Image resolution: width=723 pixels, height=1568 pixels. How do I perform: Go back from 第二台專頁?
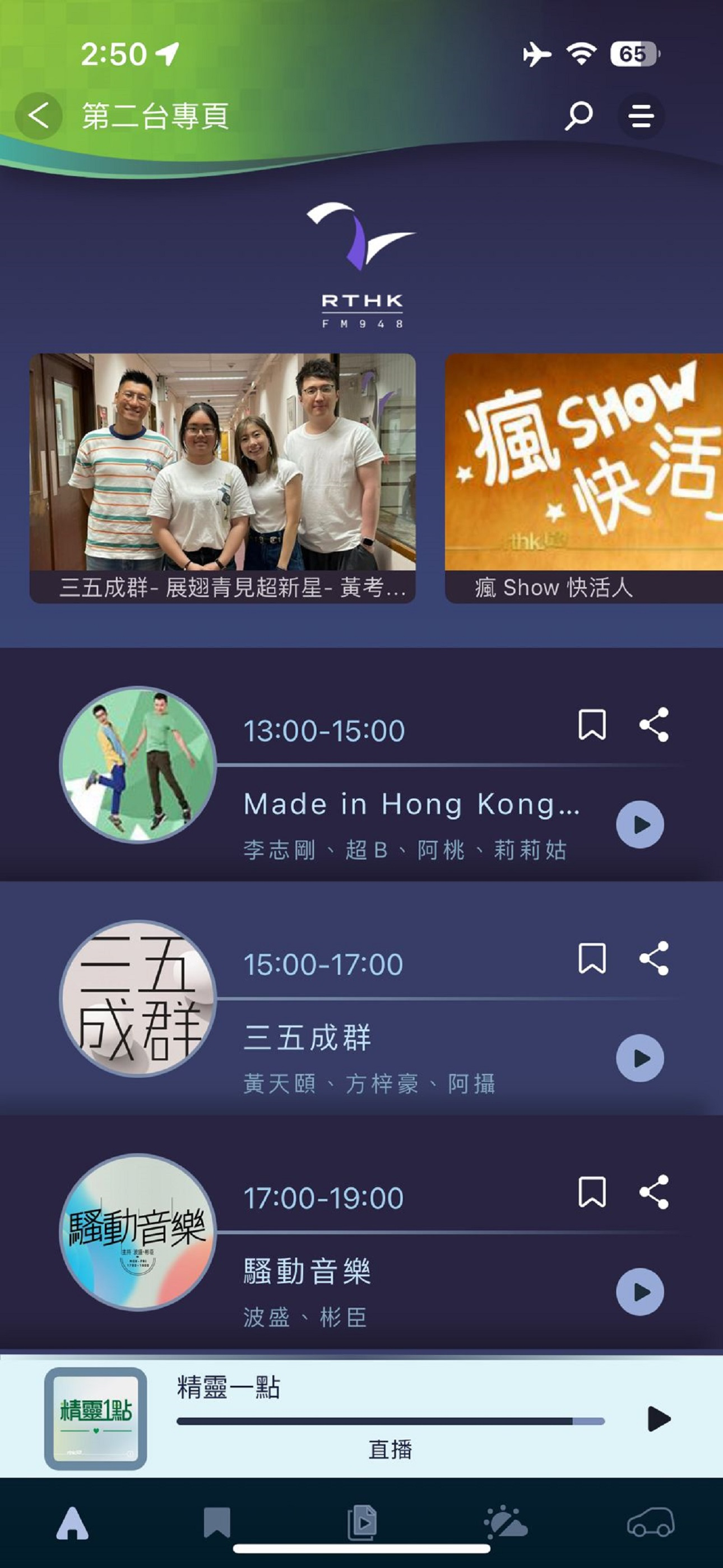click(x=38, y=116)
